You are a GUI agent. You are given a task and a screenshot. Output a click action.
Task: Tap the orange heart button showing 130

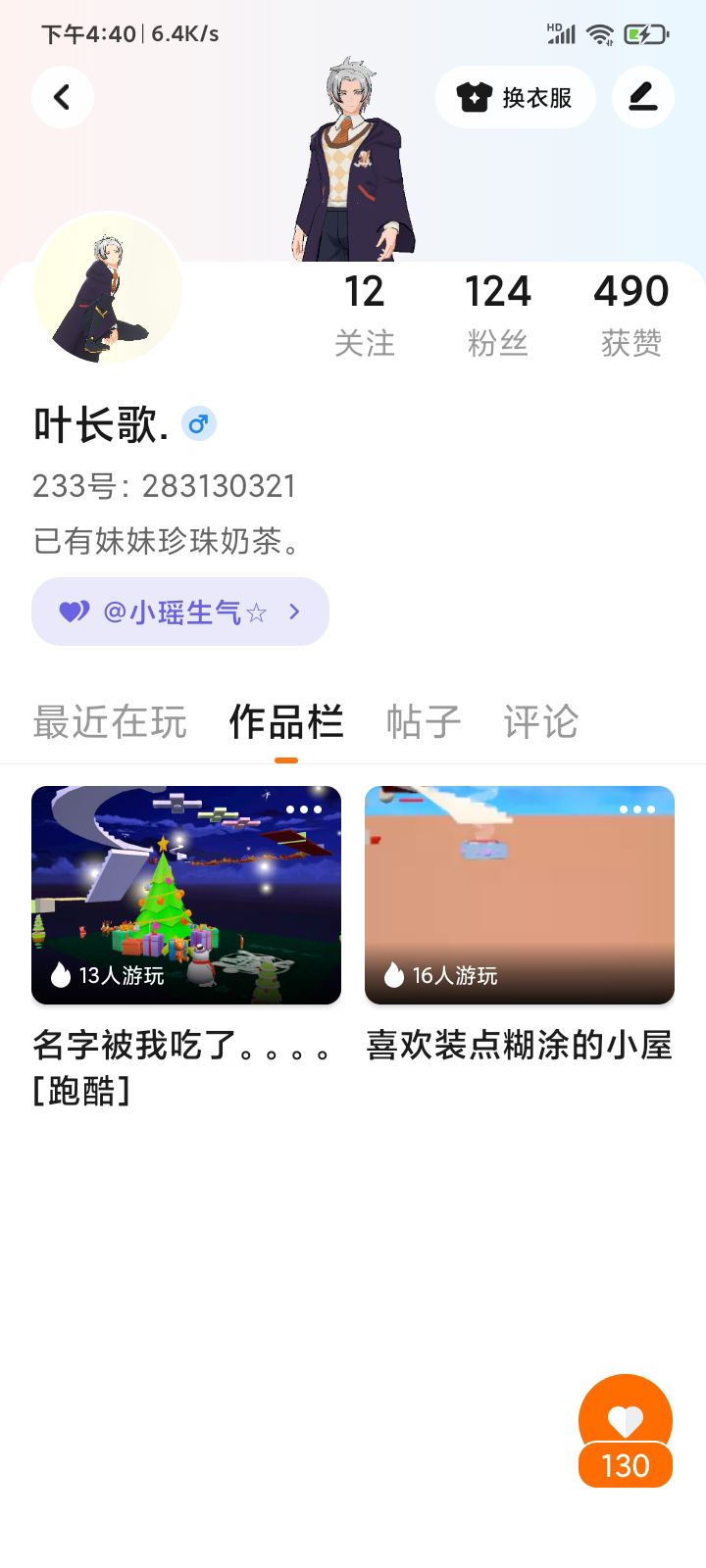pyautogui.click(x=626, y=1429)
